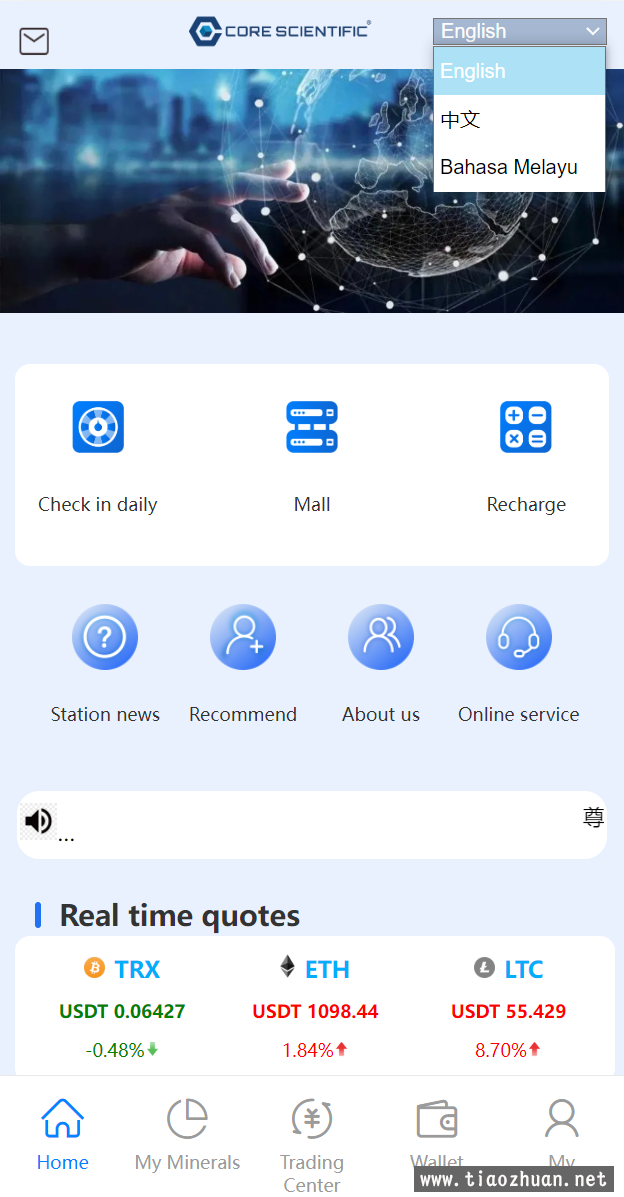Collapse the English language dropdown
The height and width of the screenshot is (1197, 624).
coord(519,31)
